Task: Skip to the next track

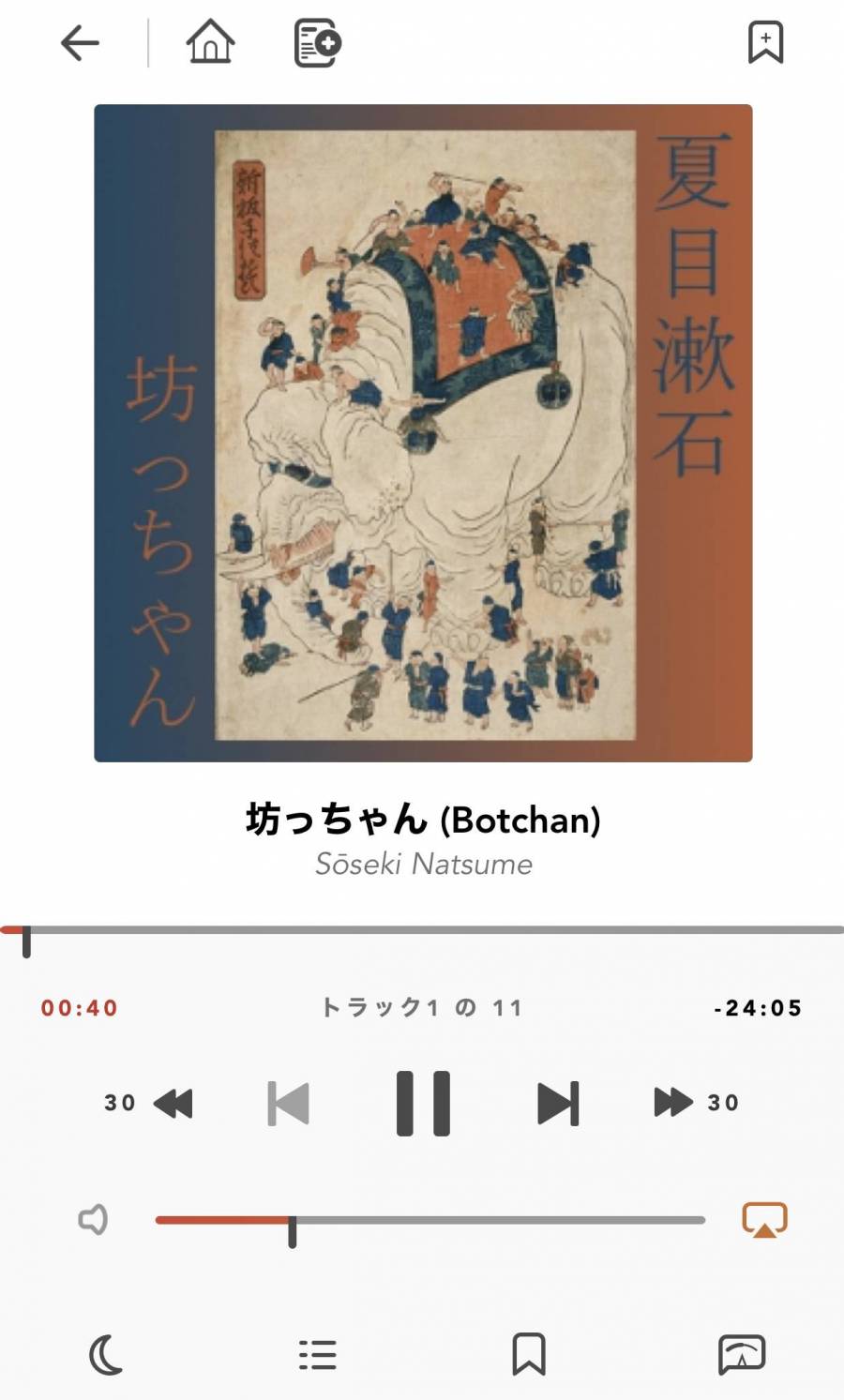Action: [558, 1103]
